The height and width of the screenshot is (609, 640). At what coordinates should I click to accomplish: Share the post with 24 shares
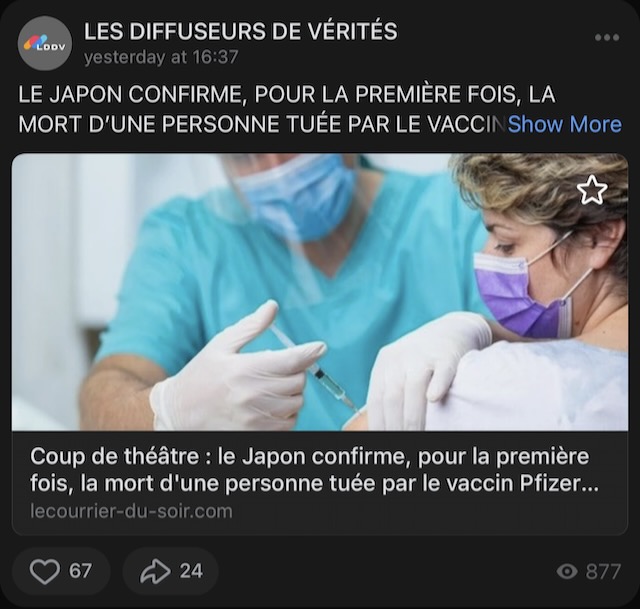(171, 571)
